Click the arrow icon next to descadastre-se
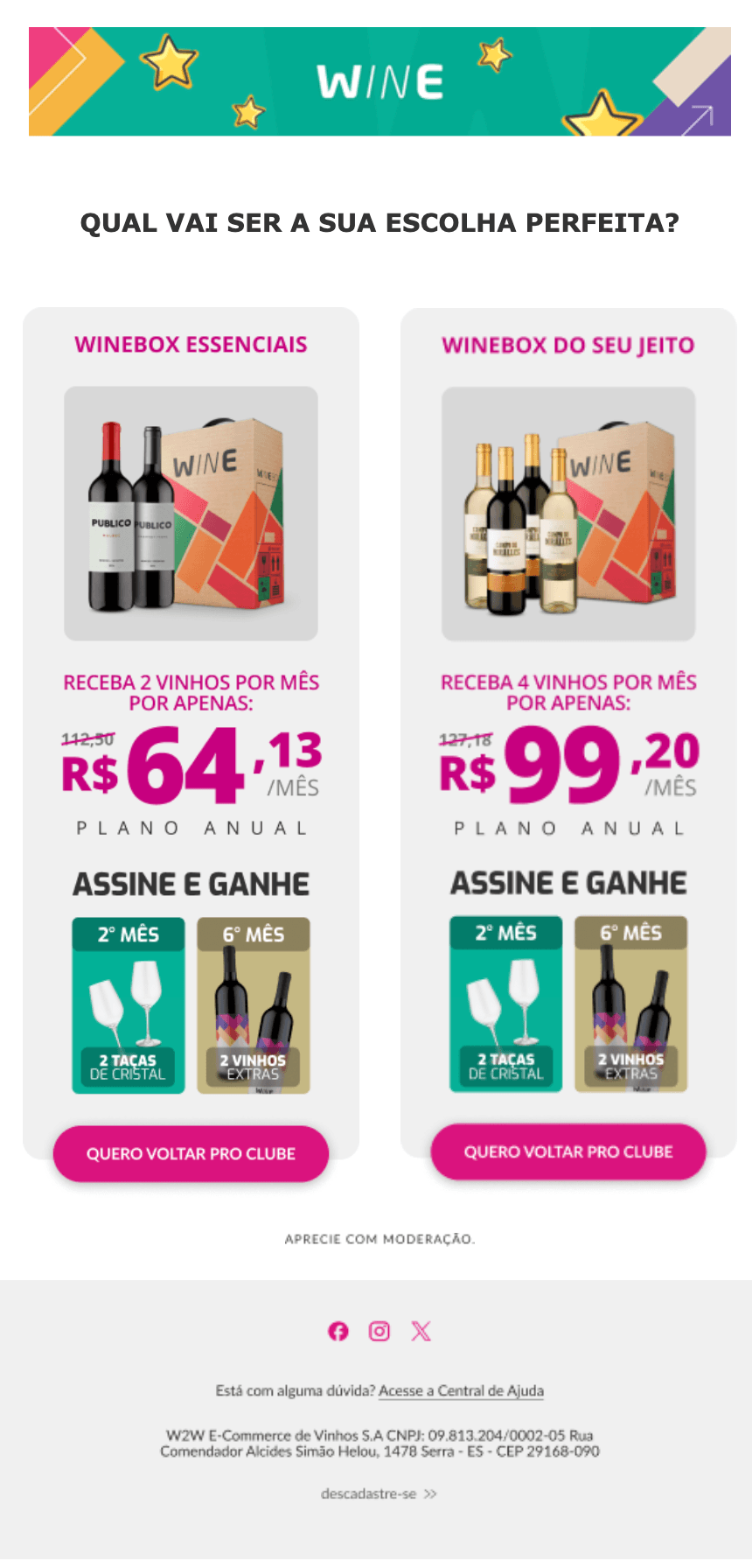The width and height of the screenshot is (752, 1568). [x=430, y=1493]
